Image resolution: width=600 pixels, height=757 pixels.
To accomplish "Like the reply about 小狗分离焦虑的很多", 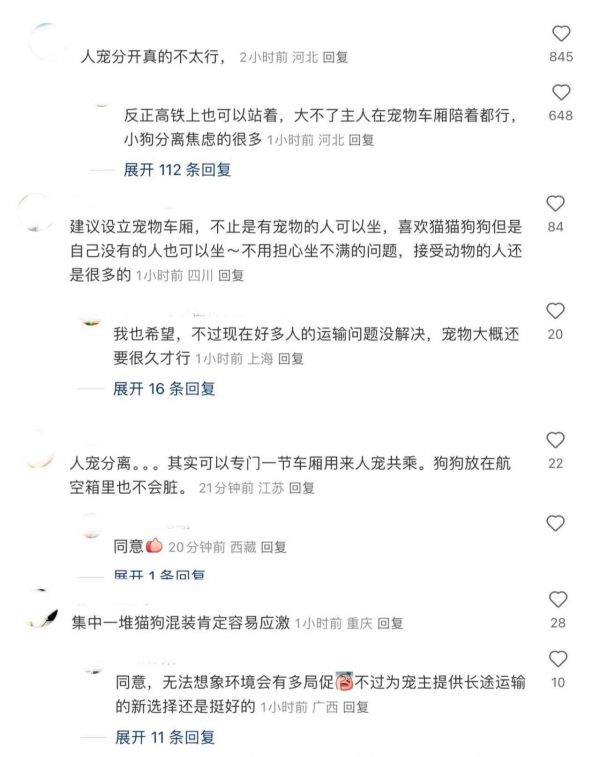I will click(560, 93).
